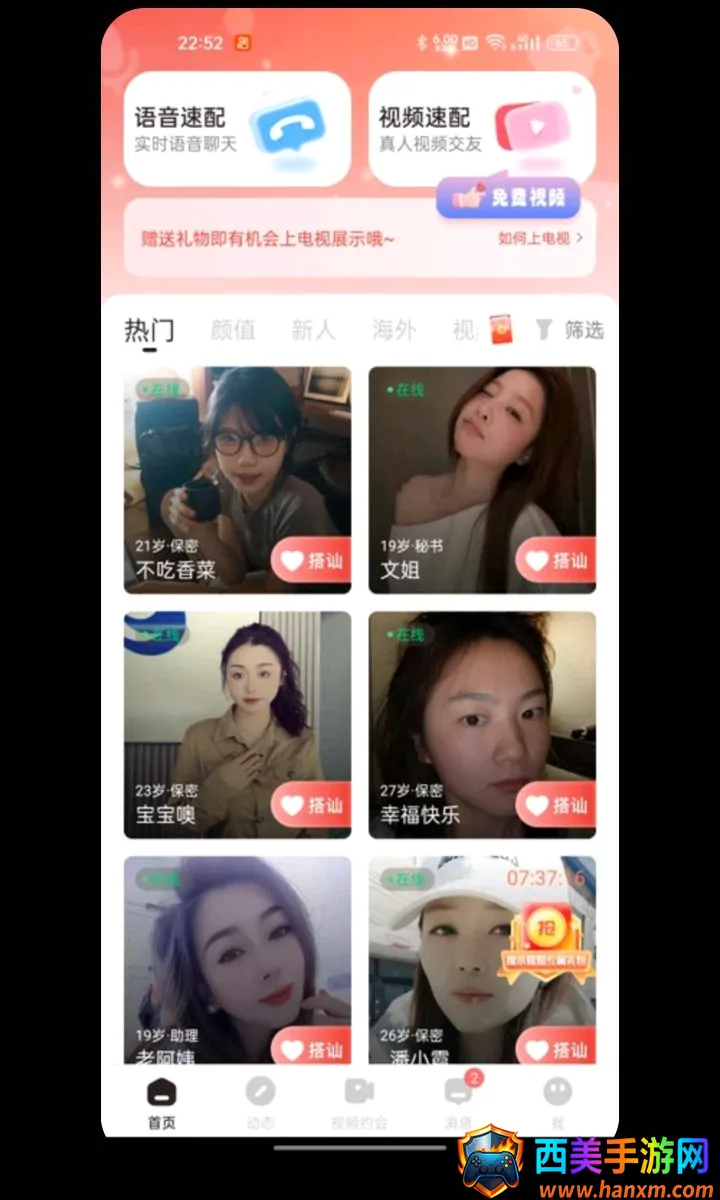Go to the 动态 tab
This screenshot has width=720, height=1200.
tap(260, 1103)
